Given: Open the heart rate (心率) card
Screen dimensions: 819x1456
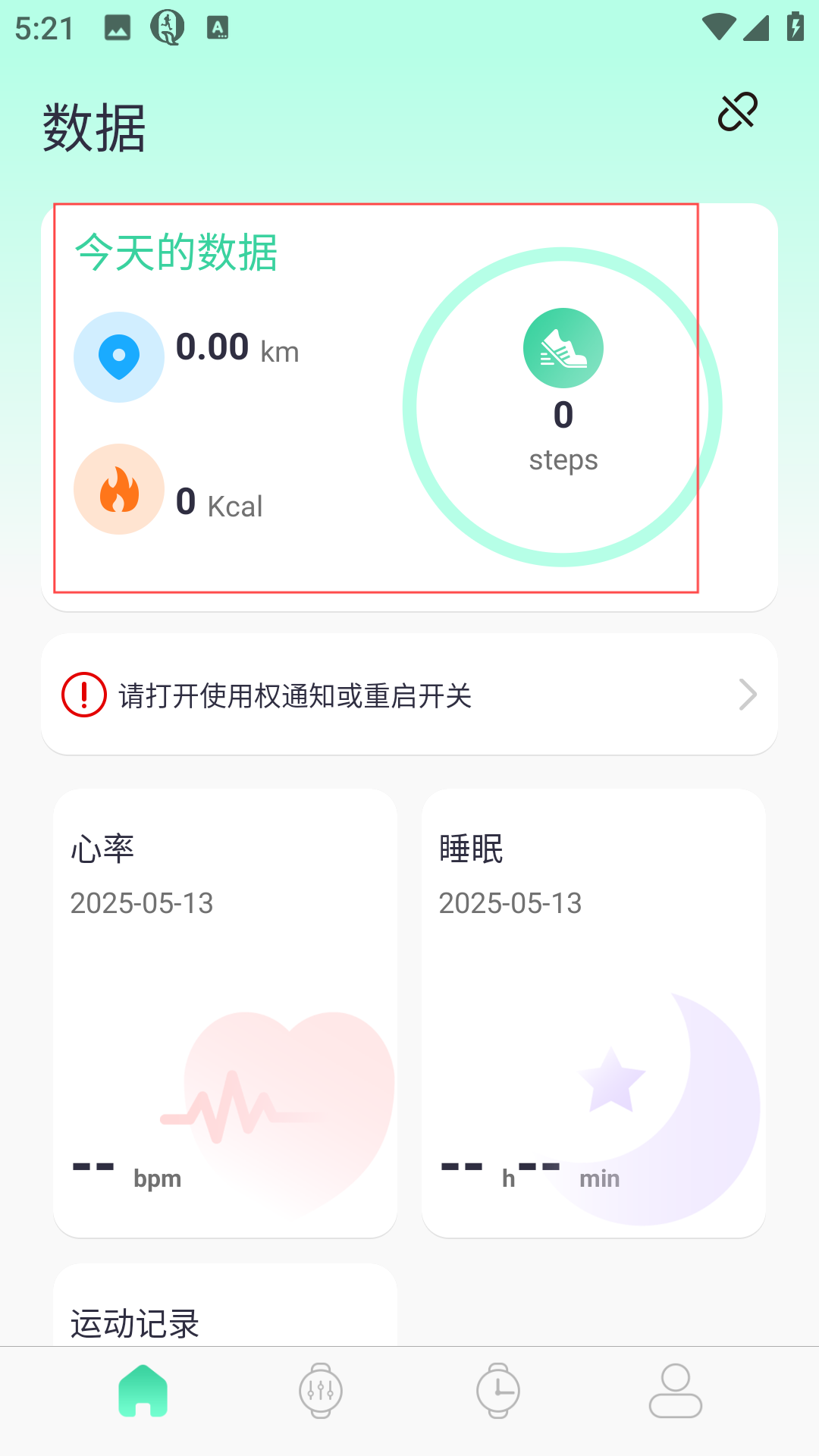Looking at the screenshot, I should tap(225, 1013).
